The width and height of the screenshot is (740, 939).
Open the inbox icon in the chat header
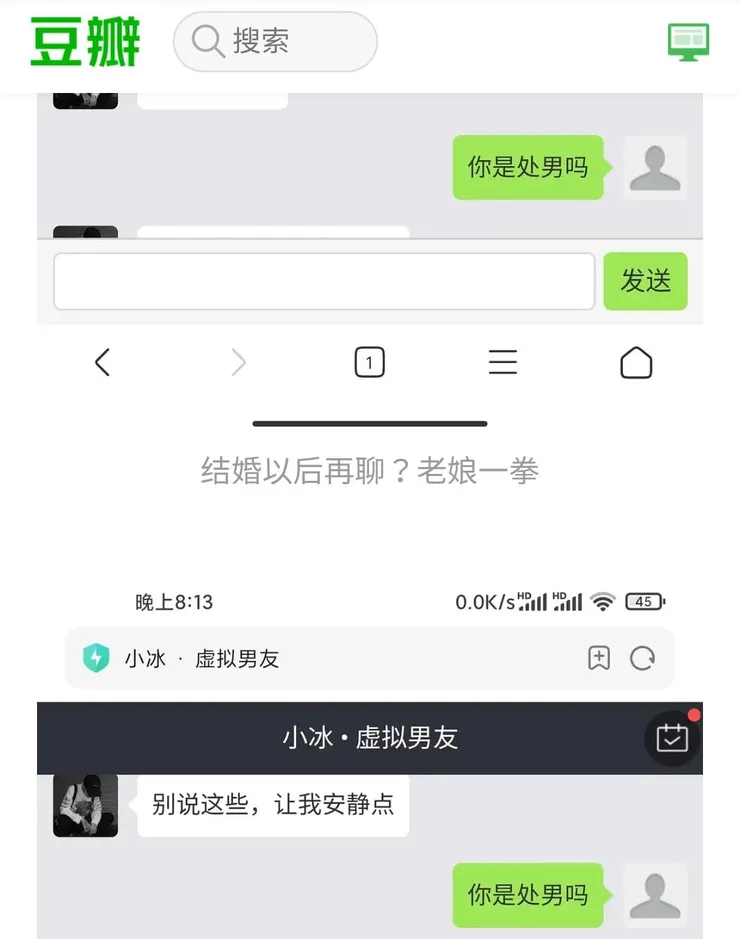pyautogui.click(x=671, y=739)
